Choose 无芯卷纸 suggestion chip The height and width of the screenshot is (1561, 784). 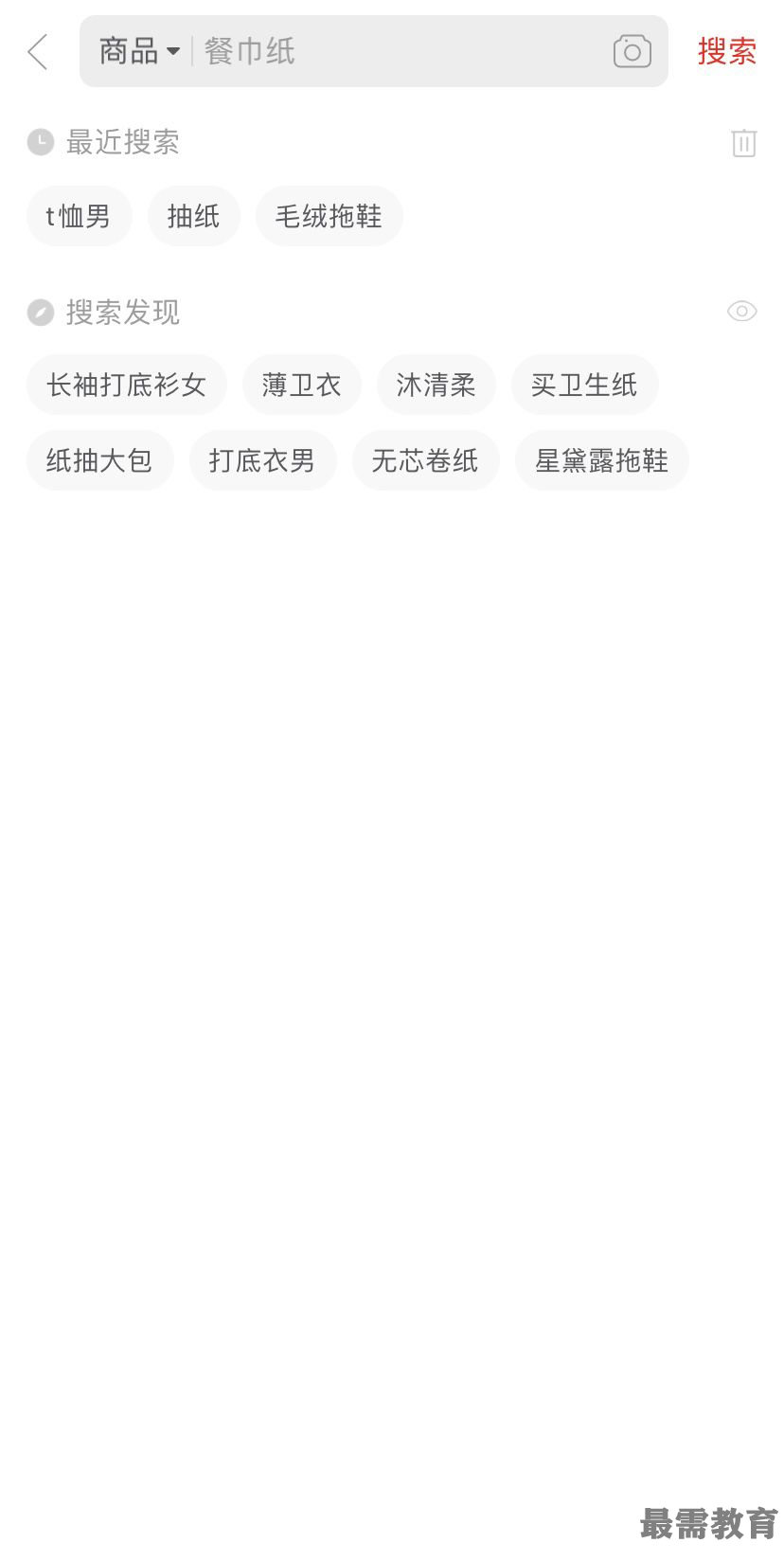(x=425, y=461)
